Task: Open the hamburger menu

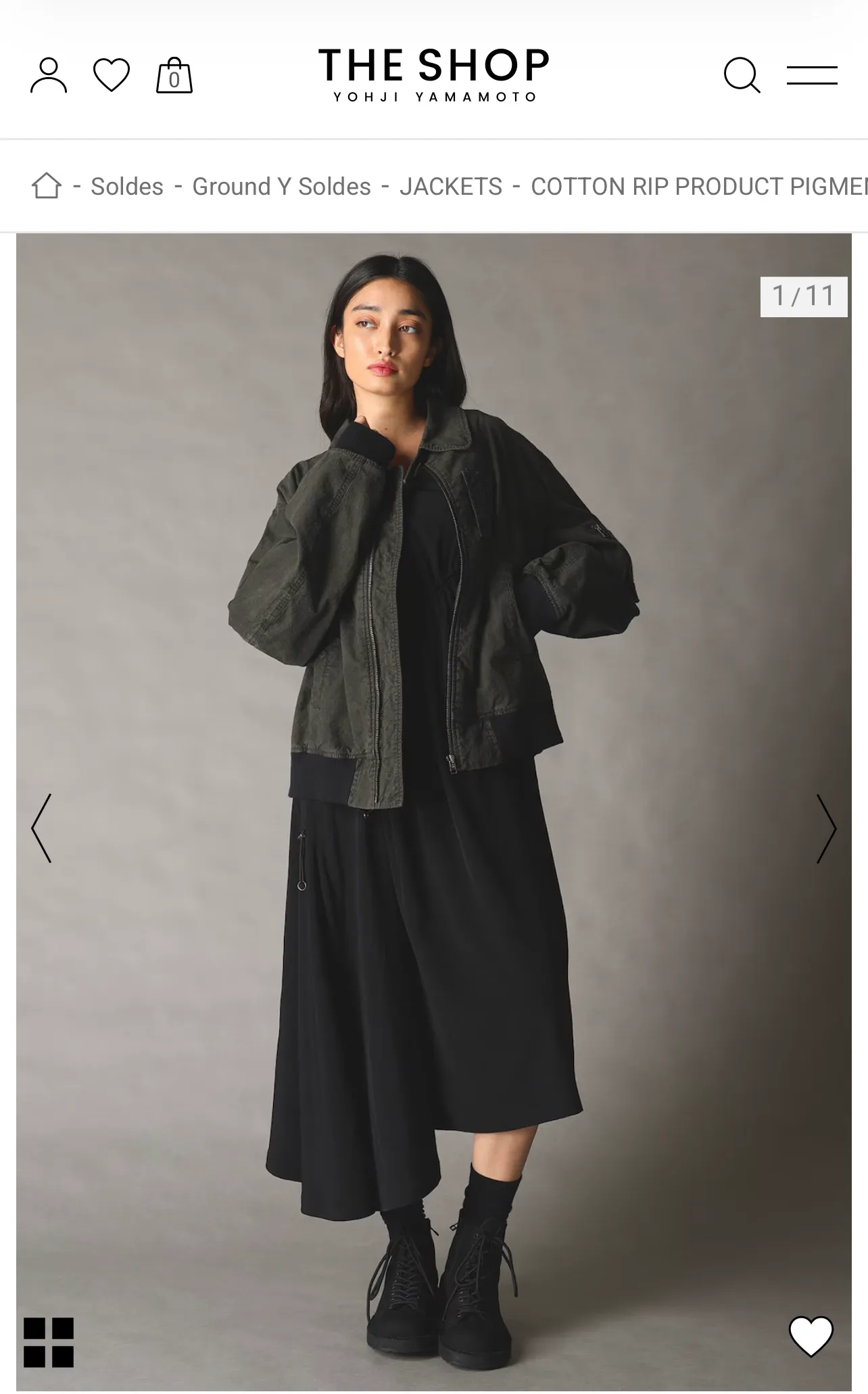Action: pyautogui.click(x=812, y=75)
